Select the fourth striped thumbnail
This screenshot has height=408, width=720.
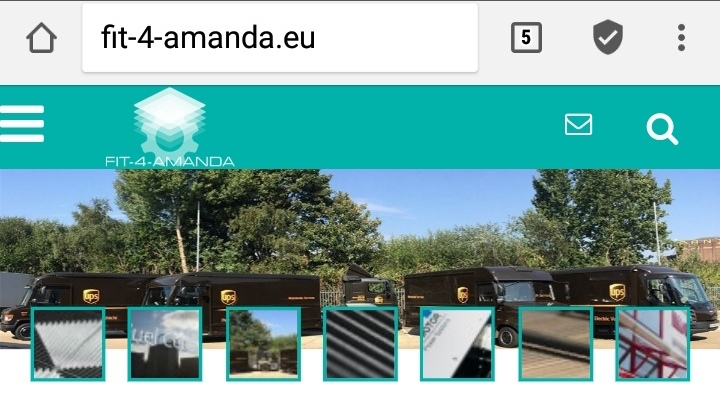coord(360,344)
